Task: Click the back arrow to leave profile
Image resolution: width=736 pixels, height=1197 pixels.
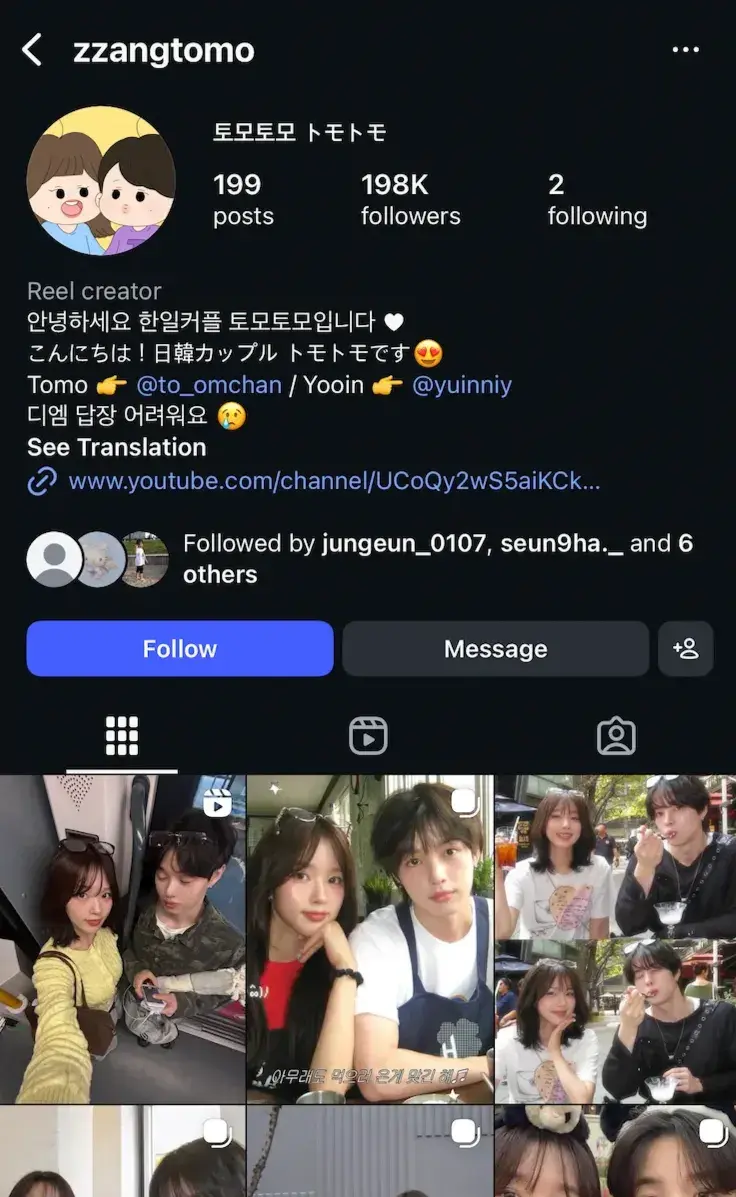Action: tap(33, 48)
